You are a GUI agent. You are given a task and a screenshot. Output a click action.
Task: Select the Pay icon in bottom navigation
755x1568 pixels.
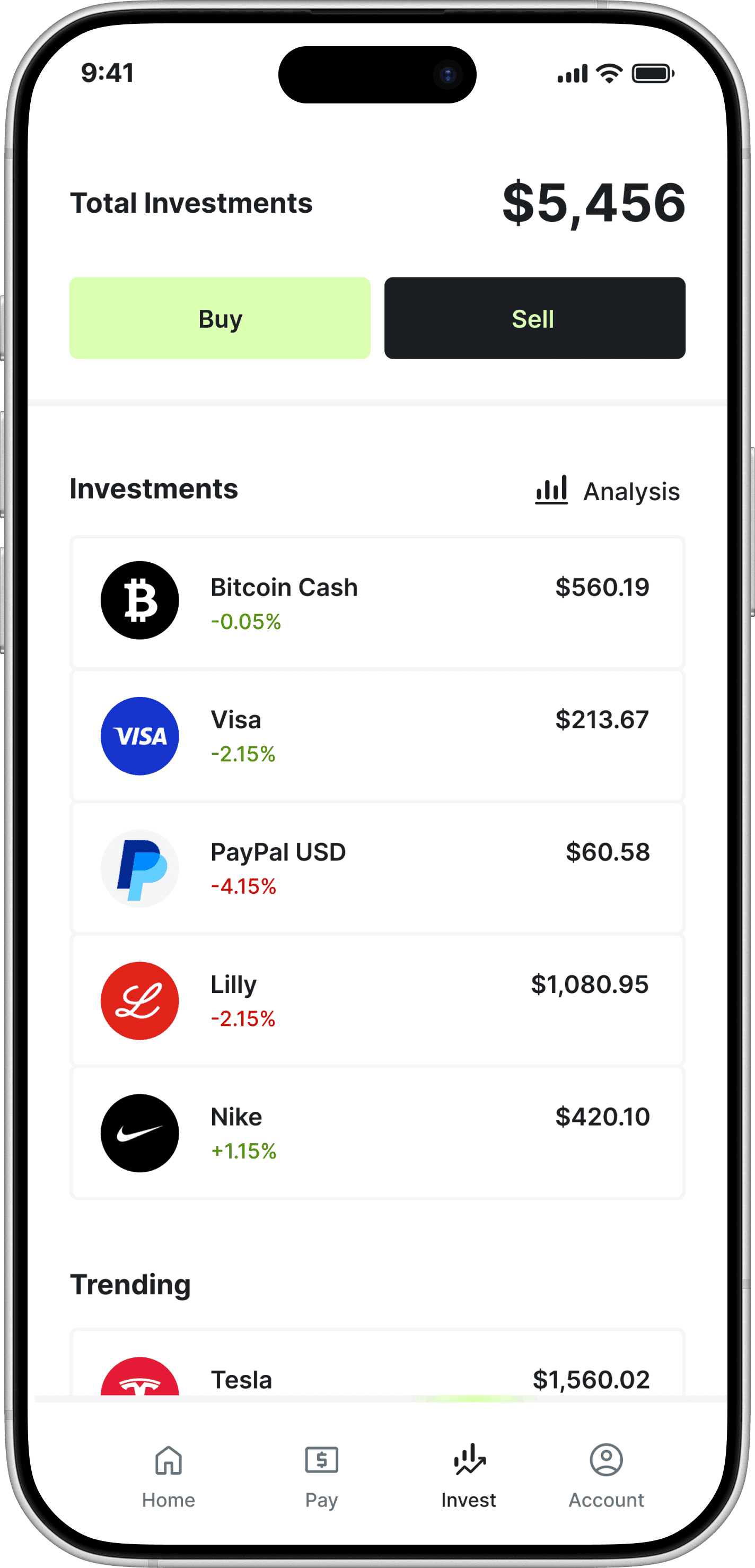point(321,1460)
